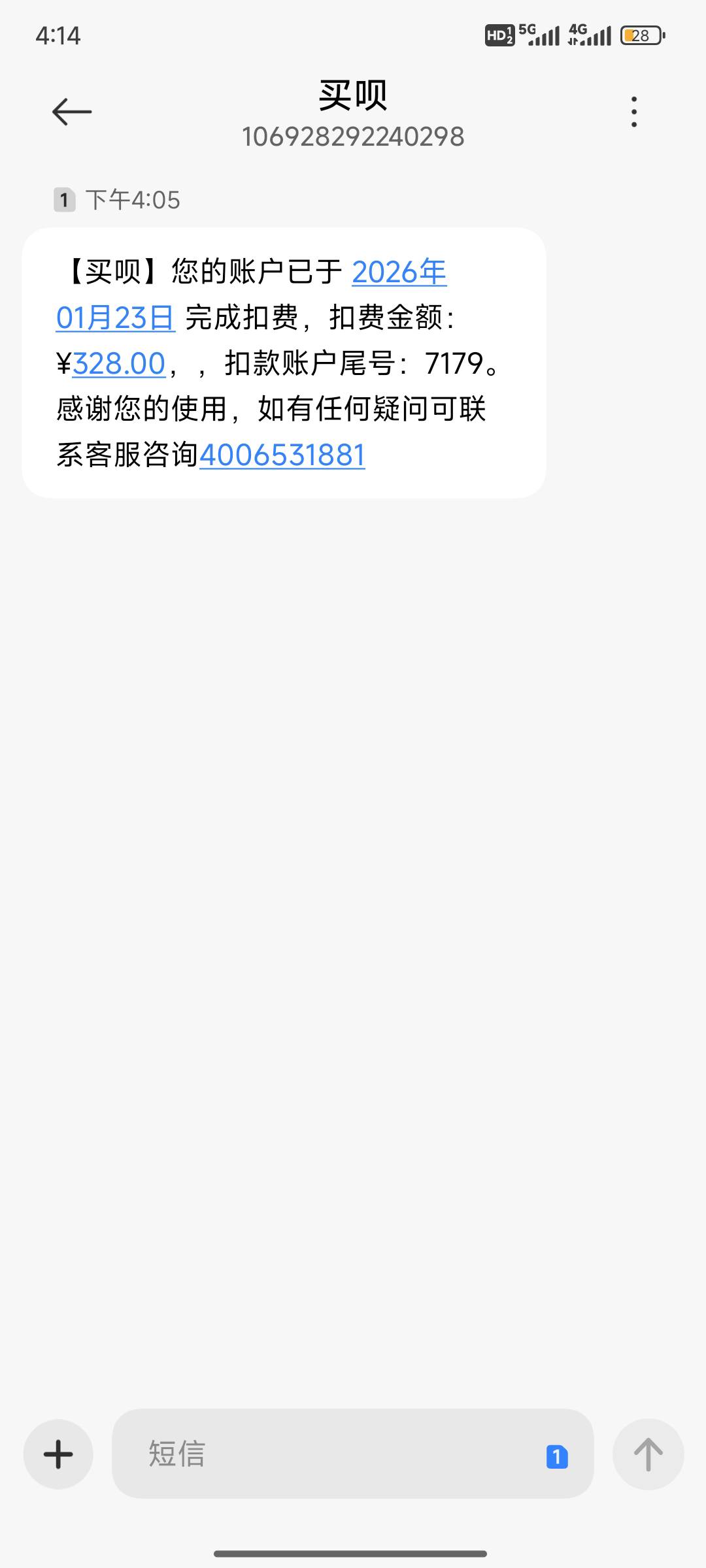Viewport: 706px width, 1568px height.
Task: Open the three-dot overflow menu
Action: (633, 112)
